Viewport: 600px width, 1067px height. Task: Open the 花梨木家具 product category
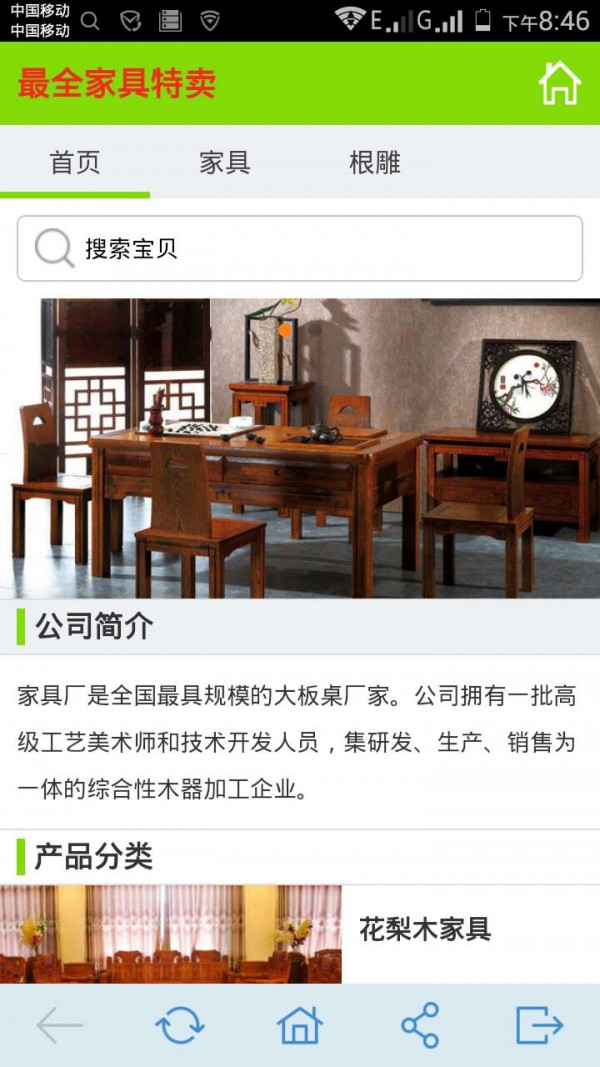click(425, 929)
